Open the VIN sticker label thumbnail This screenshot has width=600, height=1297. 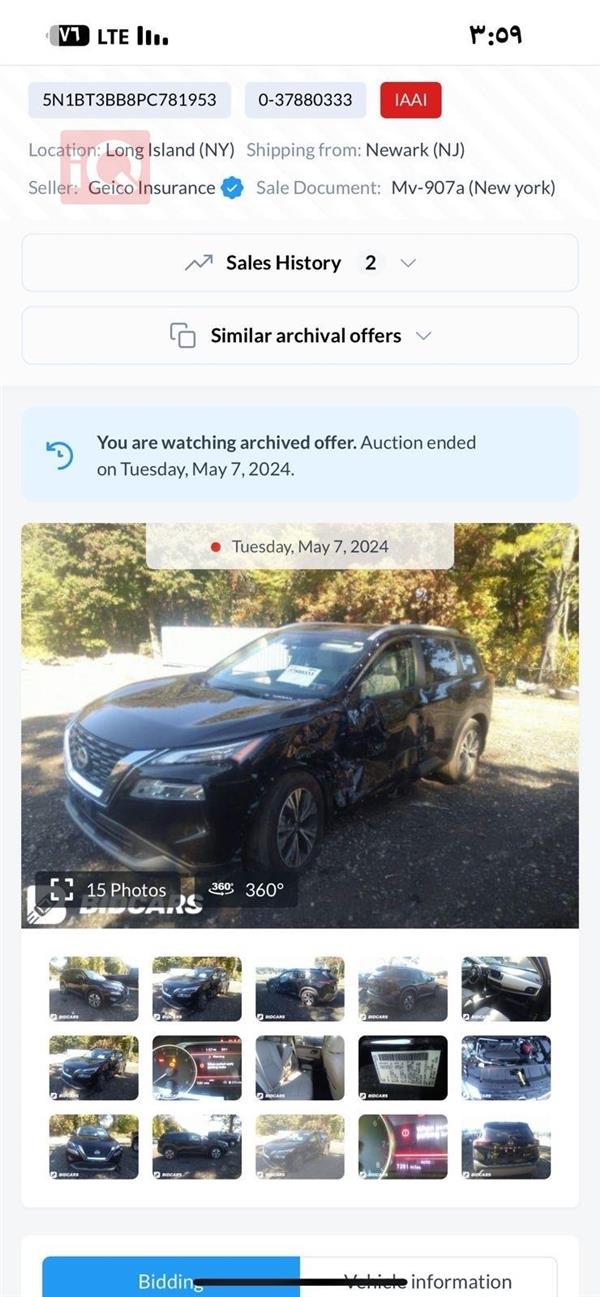tap(403, 1068)
